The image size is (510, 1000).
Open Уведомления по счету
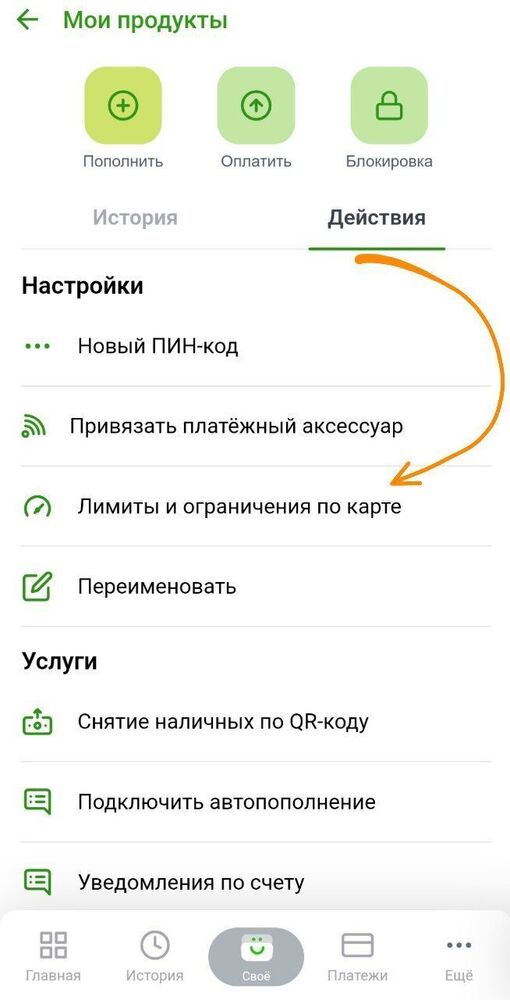[x=256, y=881]
